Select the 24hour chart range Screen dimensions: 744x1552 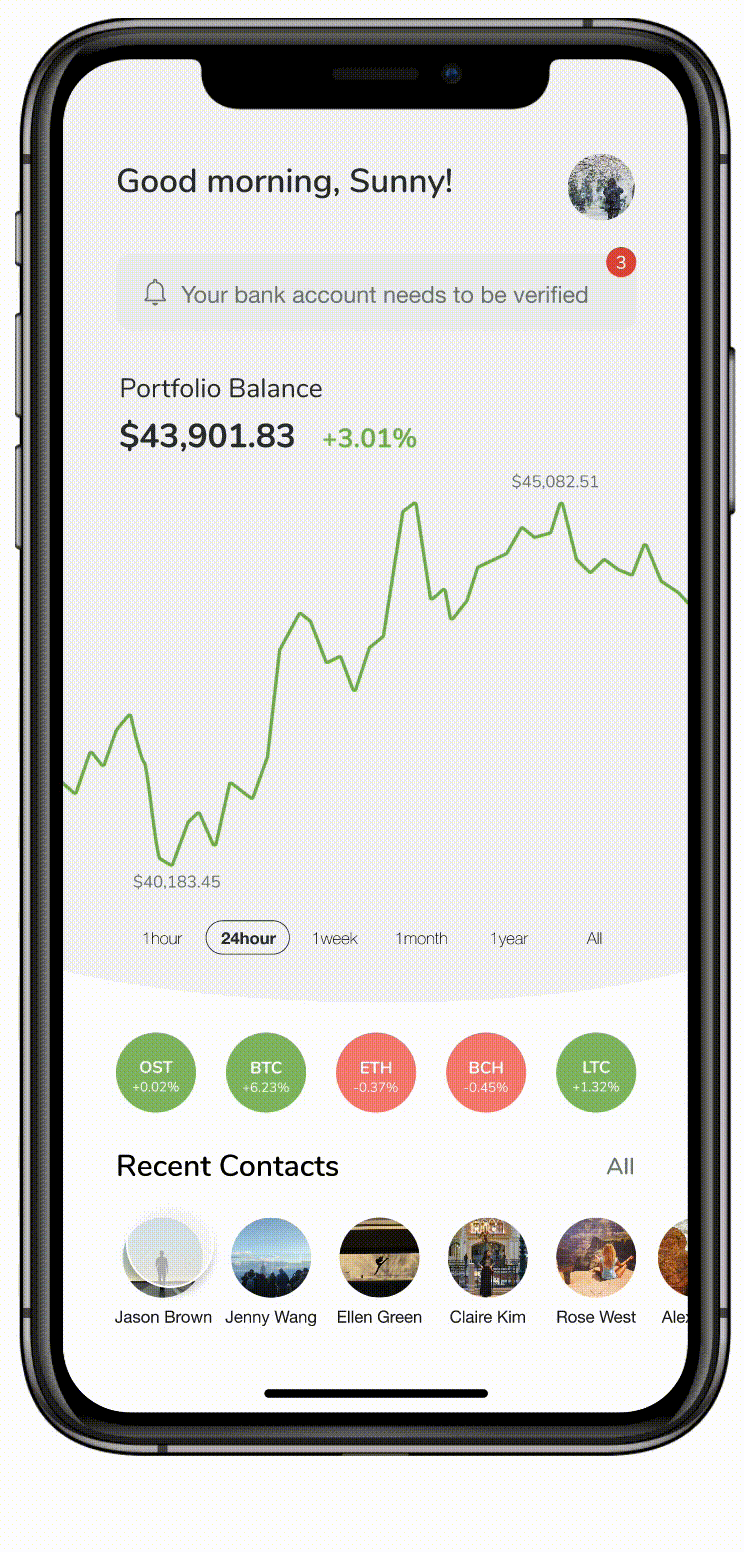click(248, 938)
